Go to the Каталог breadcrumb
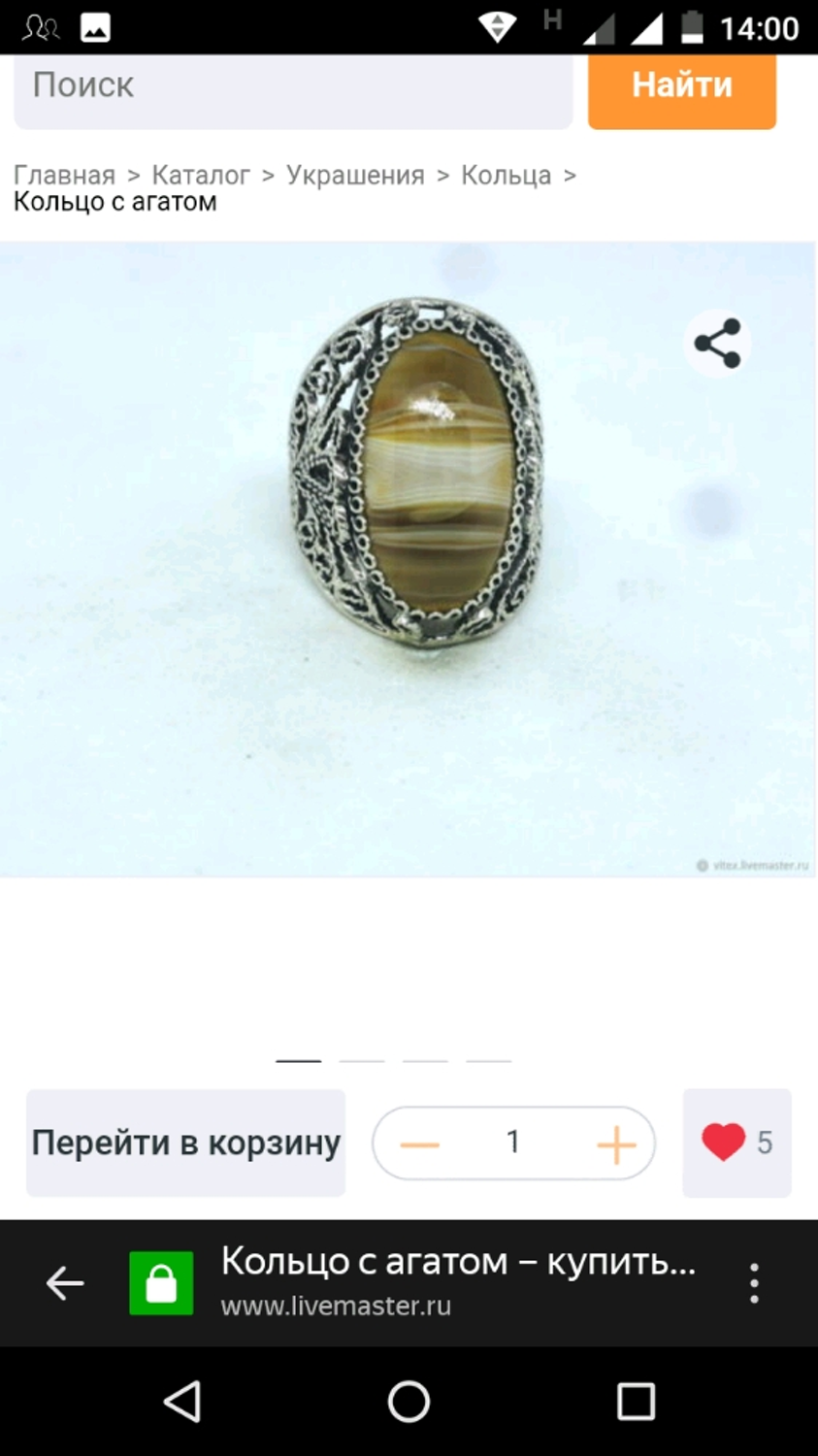 [201, 176]
